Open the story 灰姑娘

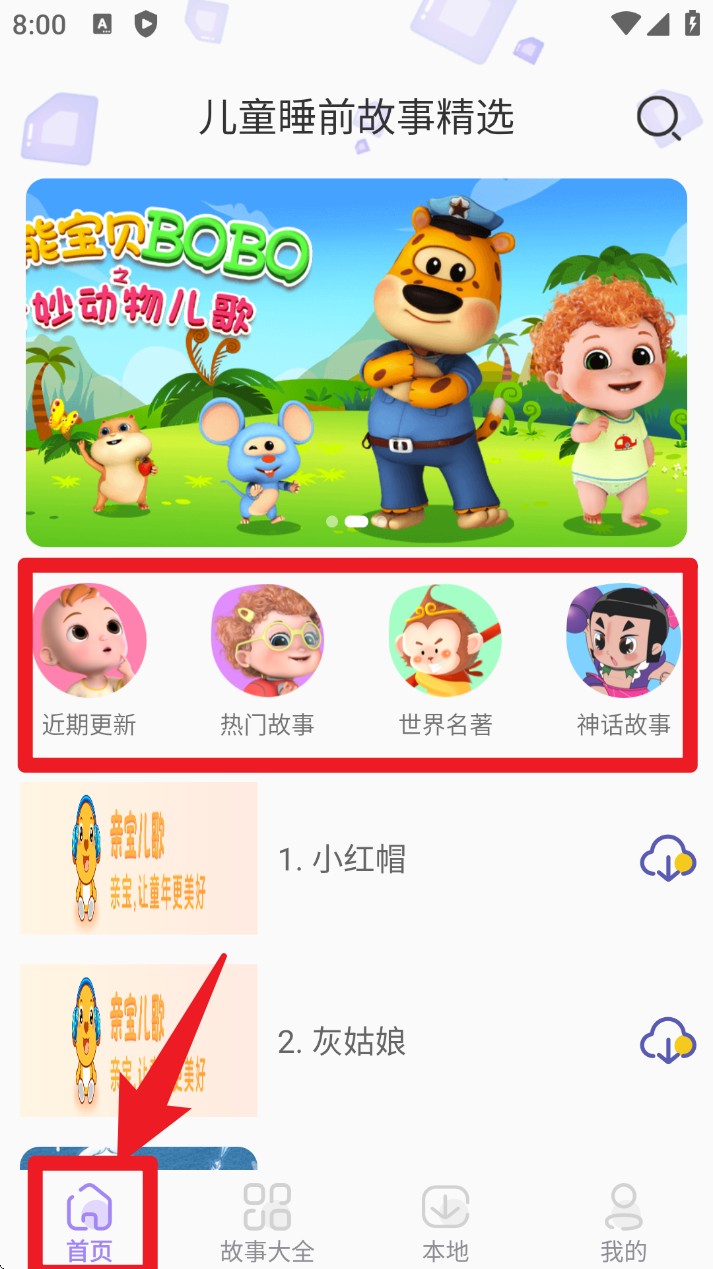[x=341, y=1041]
